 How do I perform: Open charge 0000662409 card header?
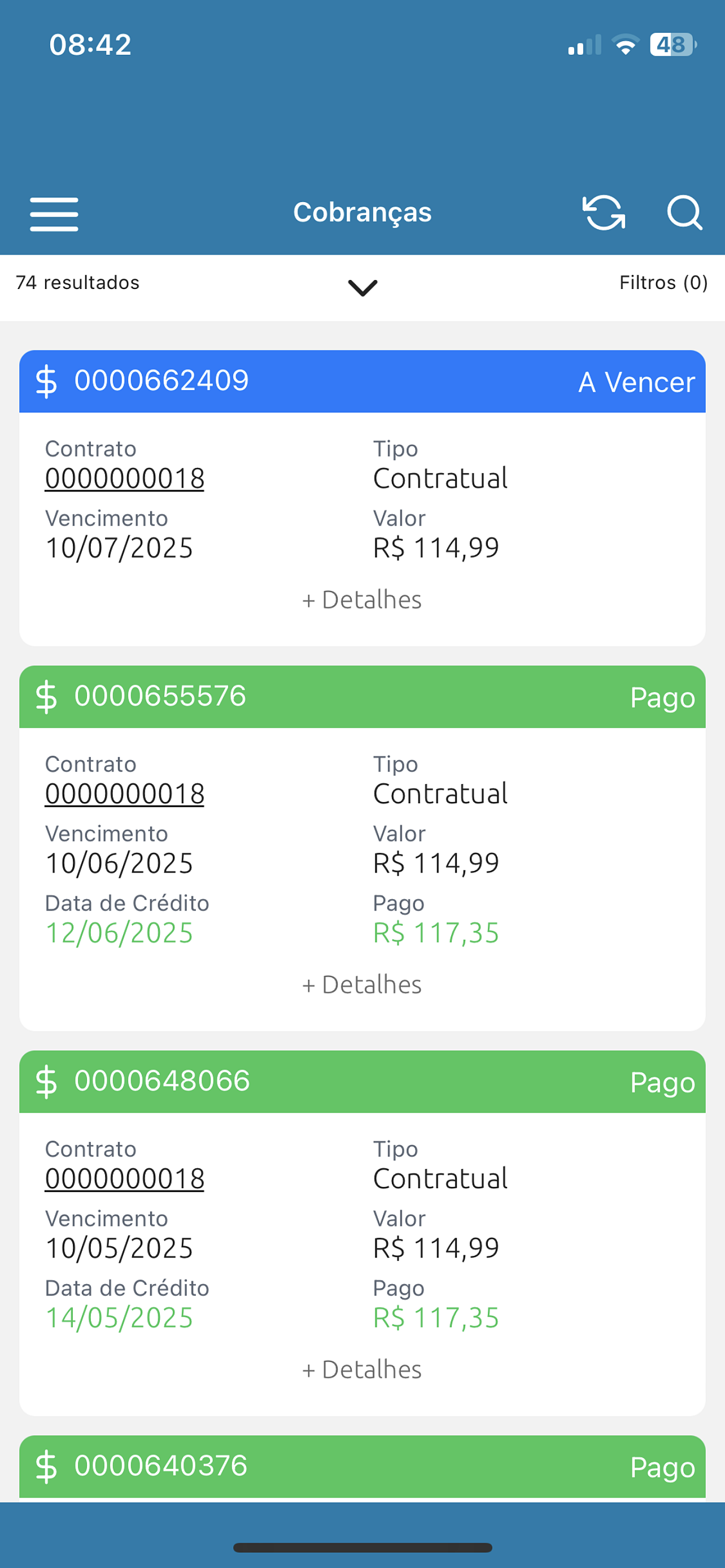[x=362, y=382]
